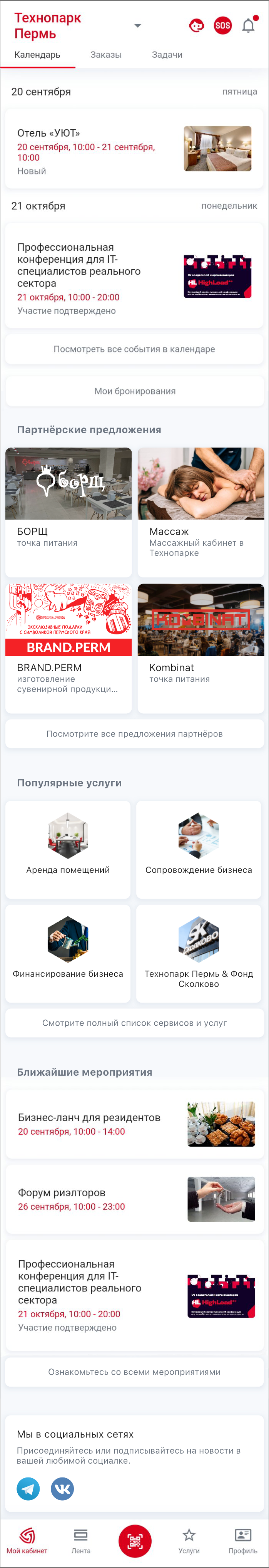Select the Аренда помещений service
This screenshot has height=1568, width=269.
68,849
